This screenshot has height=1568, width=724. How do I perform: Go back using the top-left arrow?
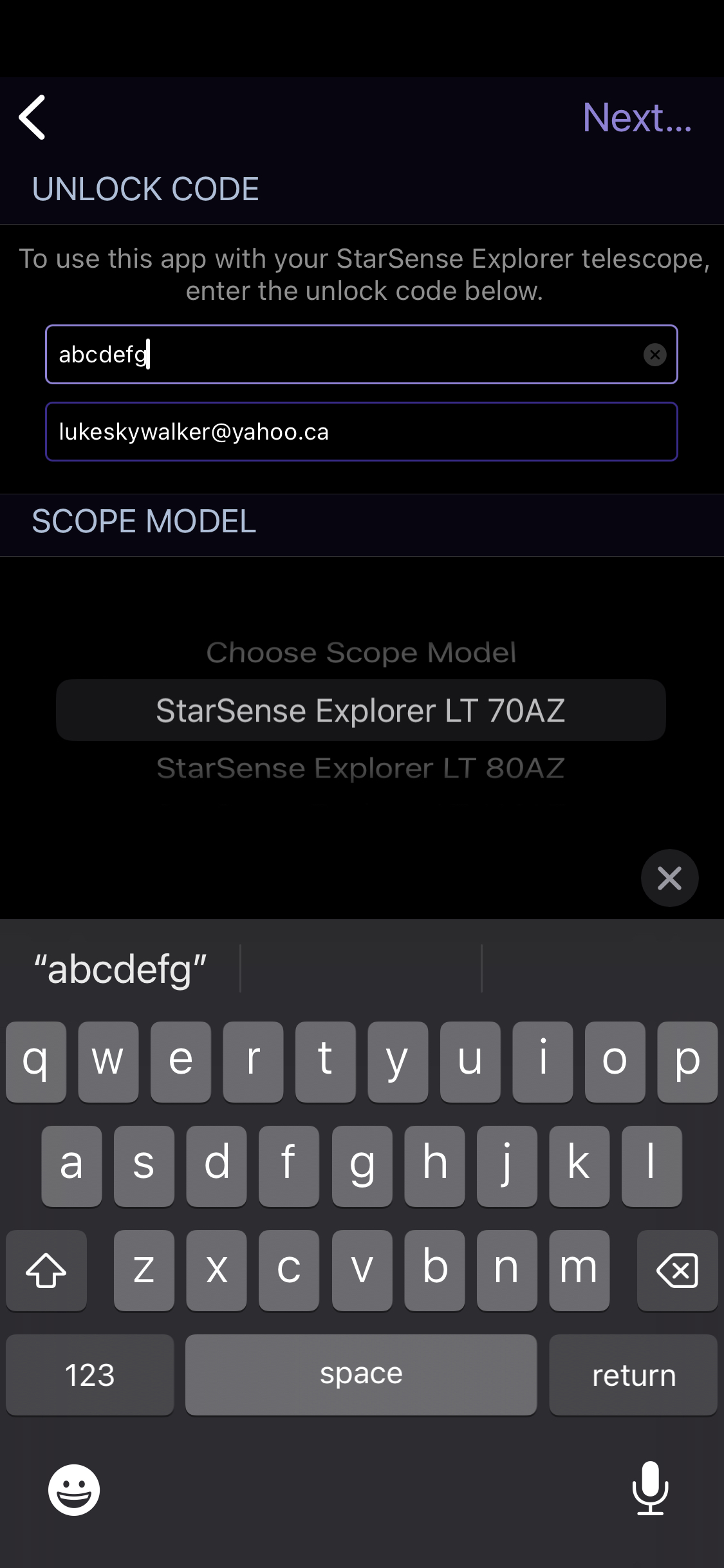(32, 117)
